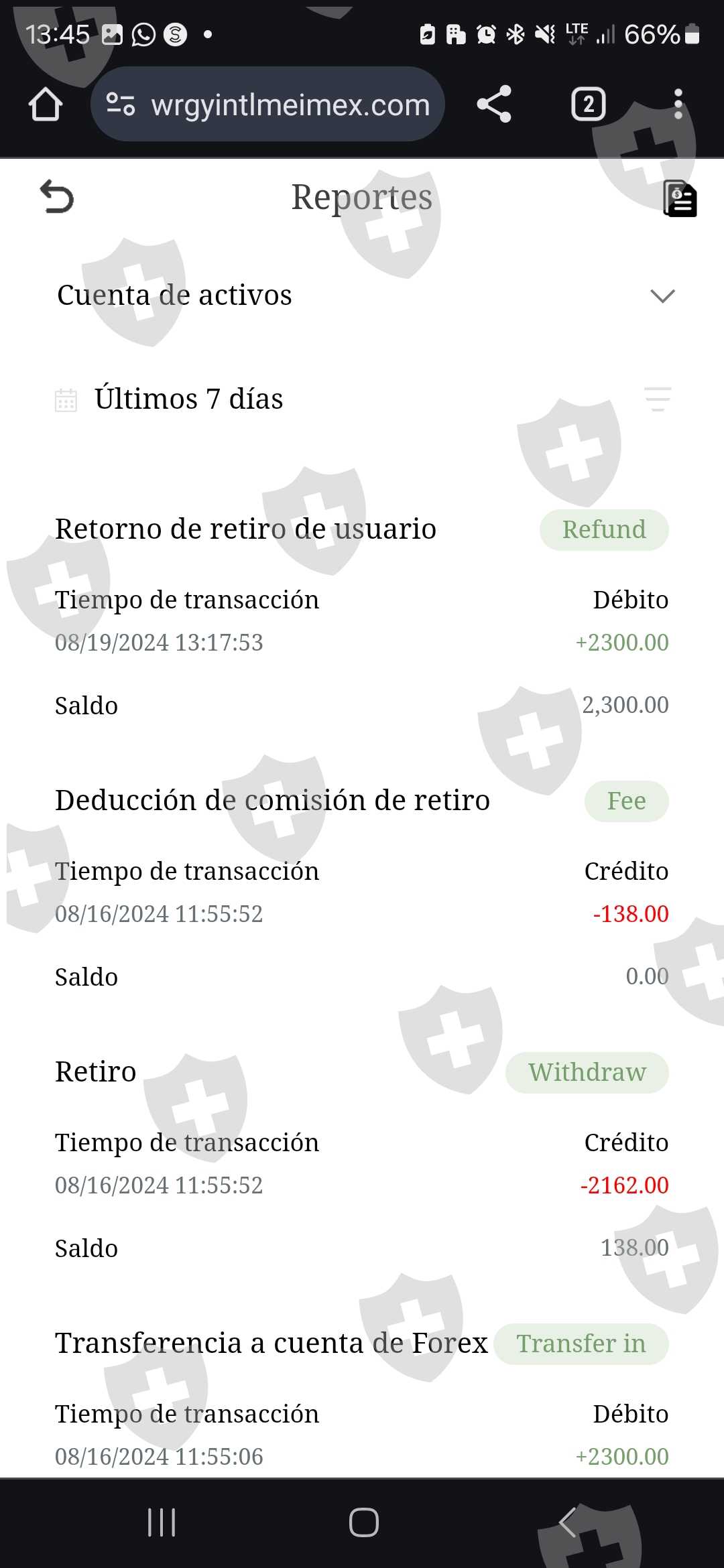Open the browser overflow menu
724x1568 pixels.
678,105
